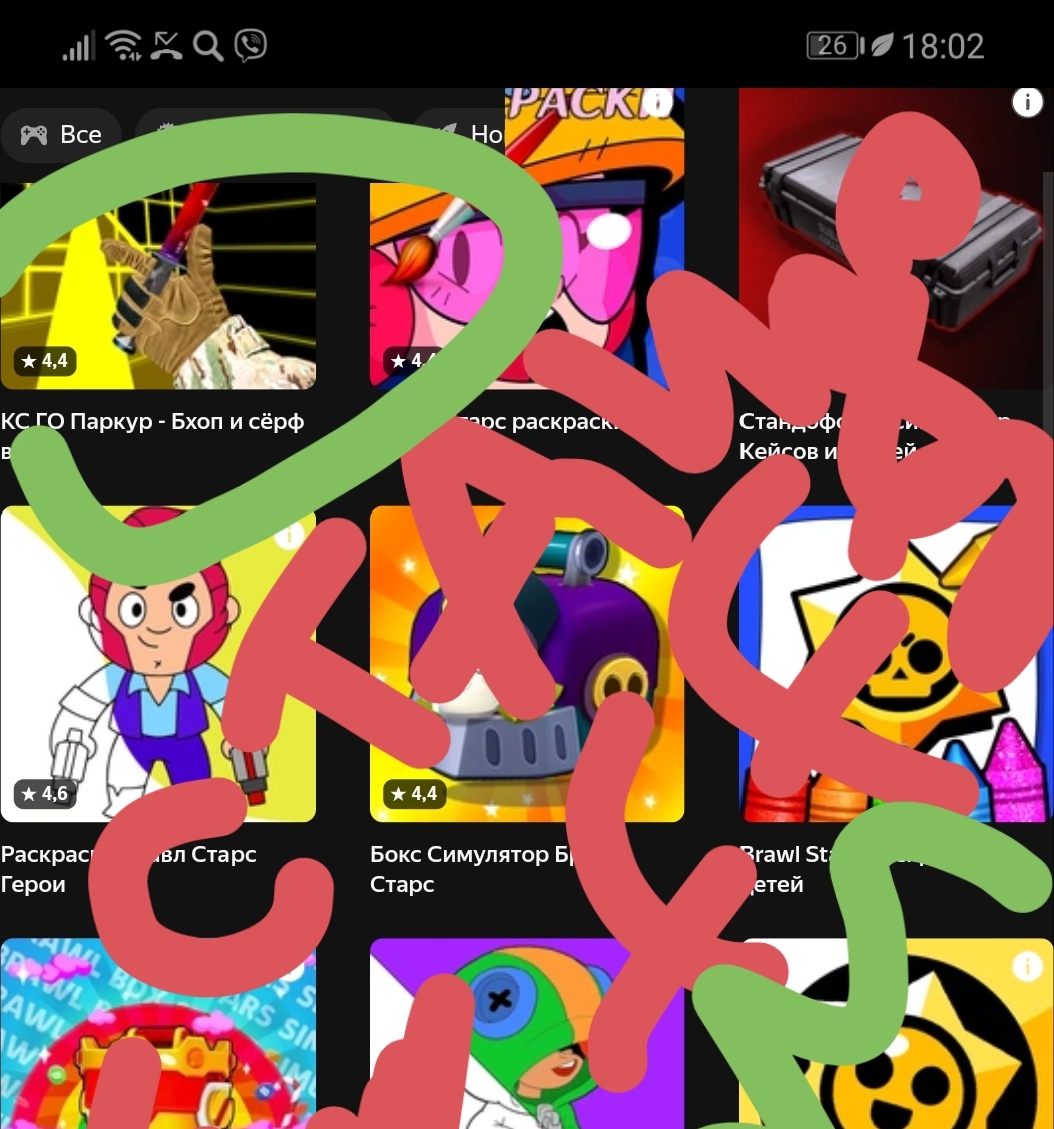Image resolution: width=1054 pixels, height=1129 pixels.
Task: Open Бокс Симулятор Бравл Старс game
Action: [x=527, y=663]
